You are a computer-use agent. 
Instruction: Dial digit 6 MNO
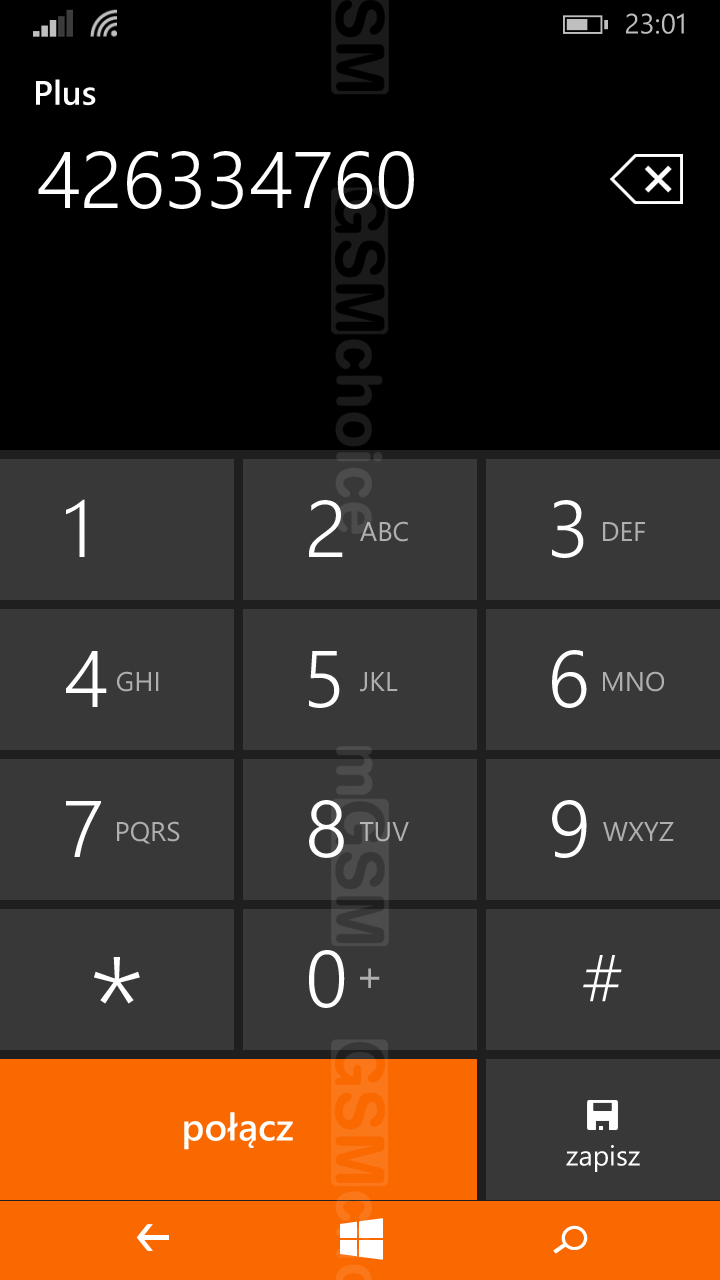pyautogui.click(x=603, y=680)
